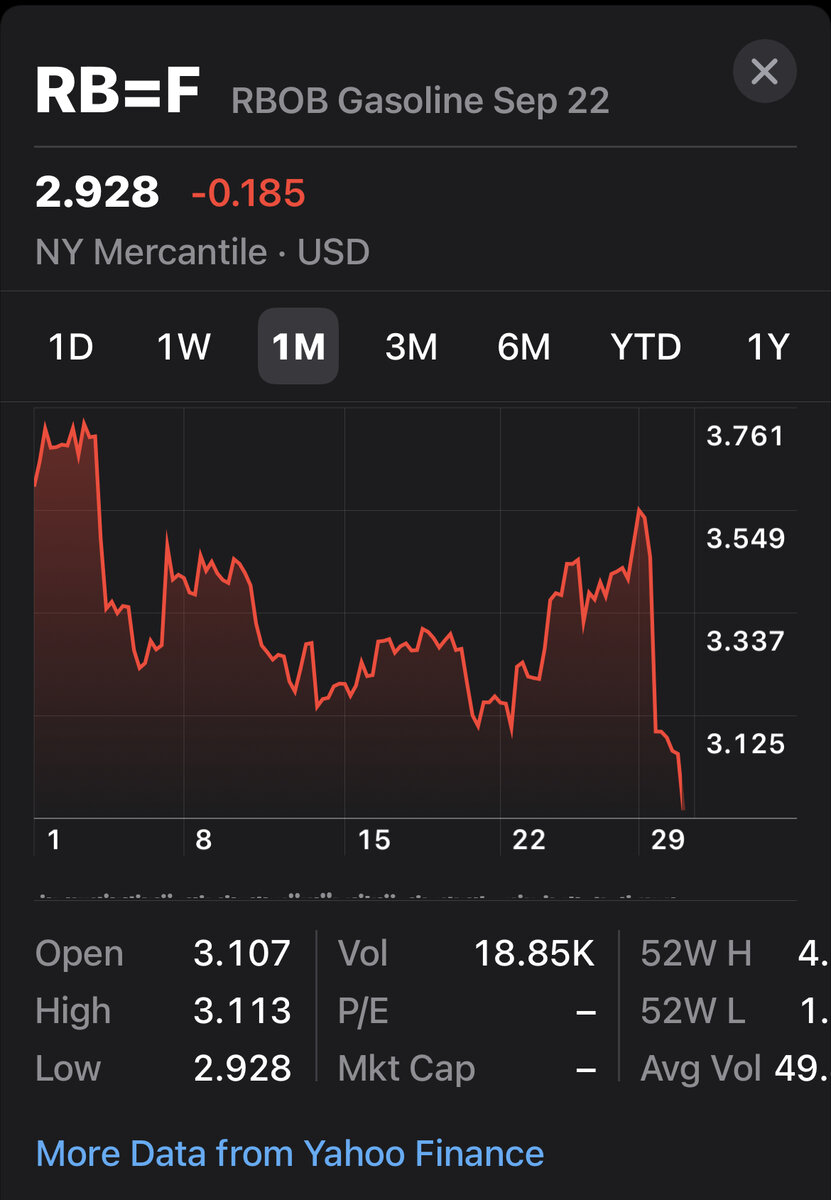
Task: Select the 1W chart range
Action: click(x=184, y=347)
